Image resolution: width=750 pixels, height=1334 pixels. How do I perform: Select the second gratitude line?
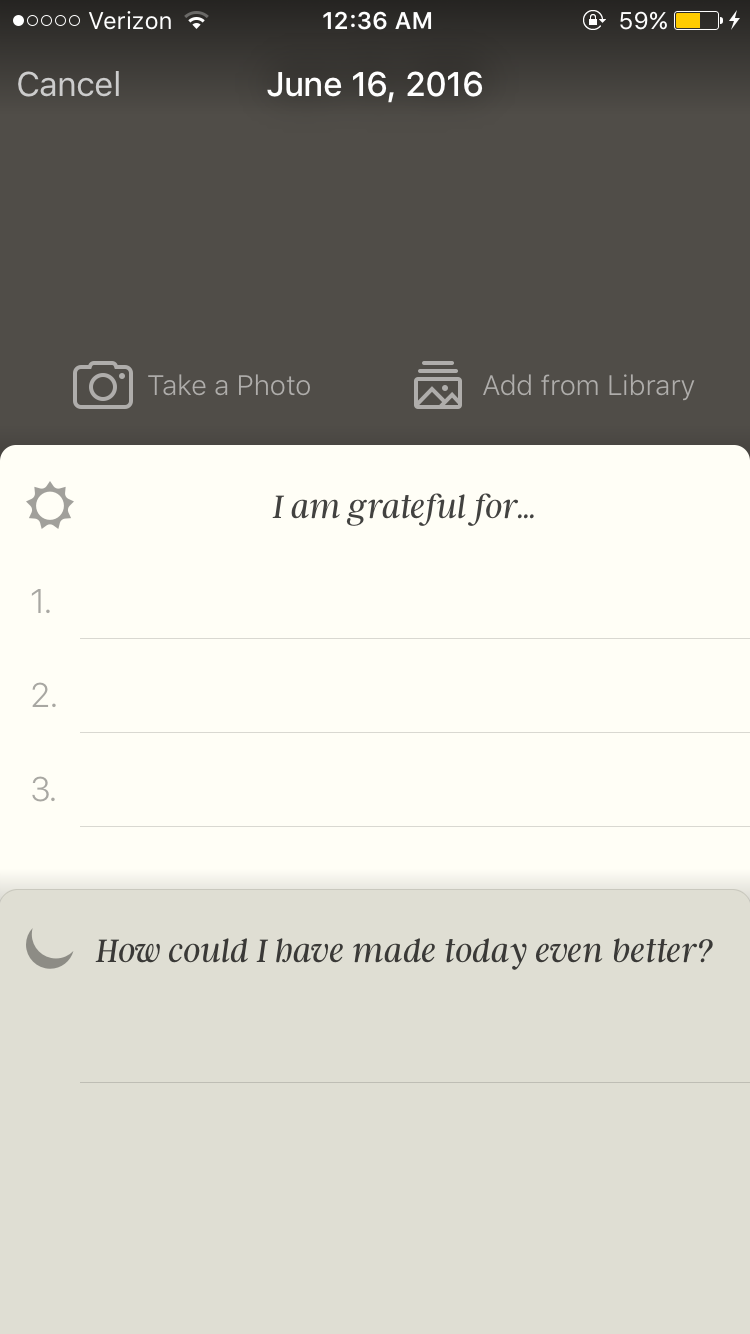tap(414, 696)
